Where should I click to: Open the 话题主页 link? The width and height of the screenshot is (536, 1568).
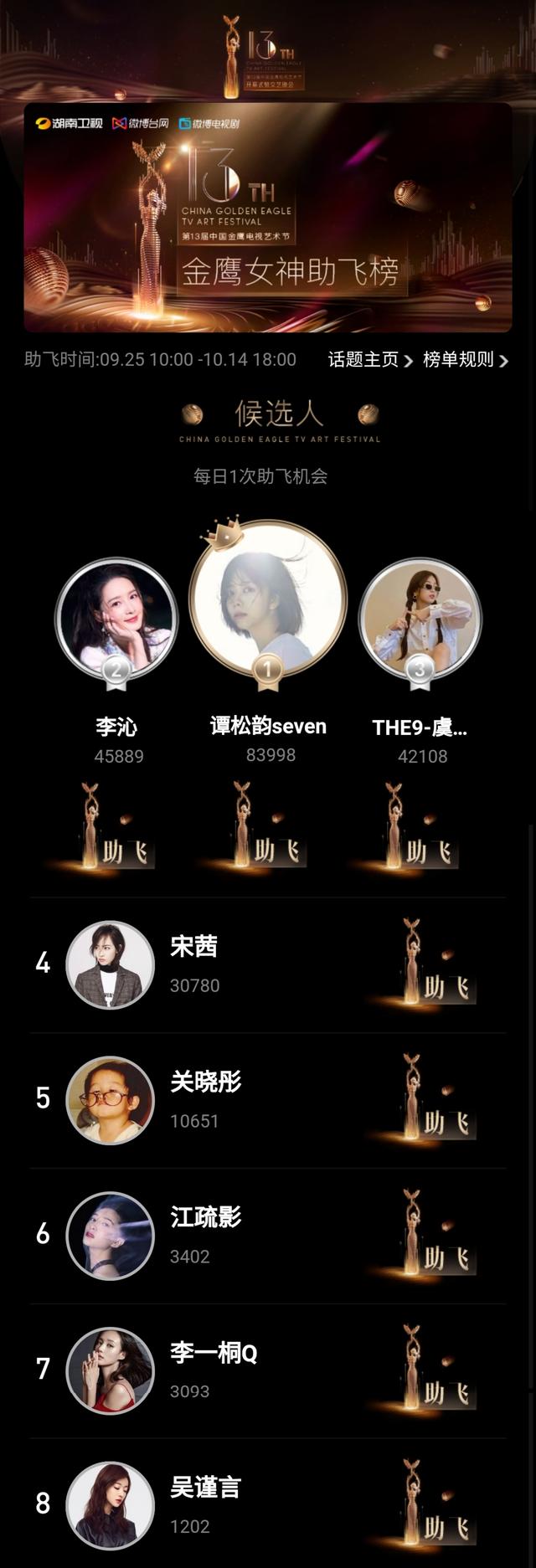point(370,360)
